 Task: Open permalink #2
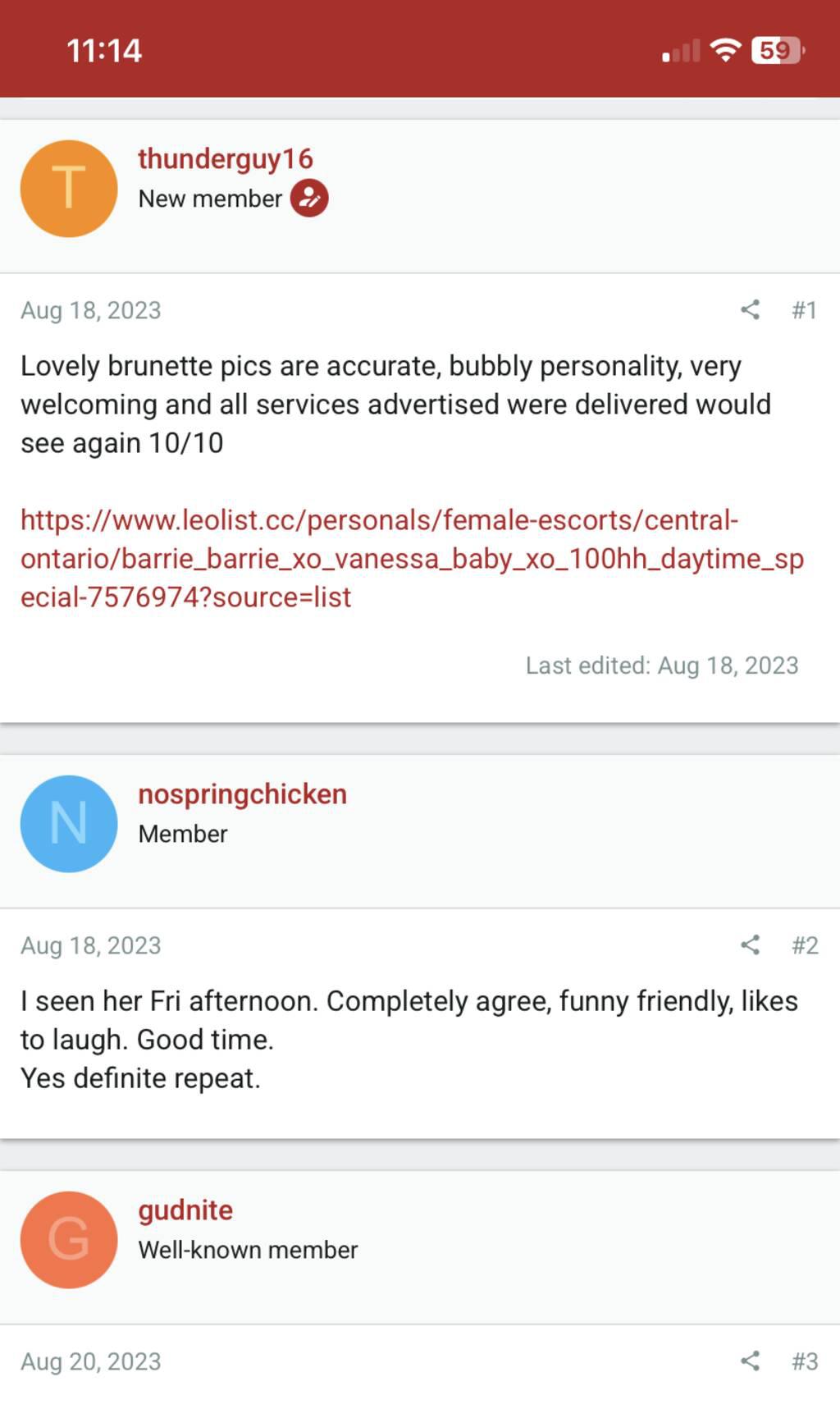(805, 945)
